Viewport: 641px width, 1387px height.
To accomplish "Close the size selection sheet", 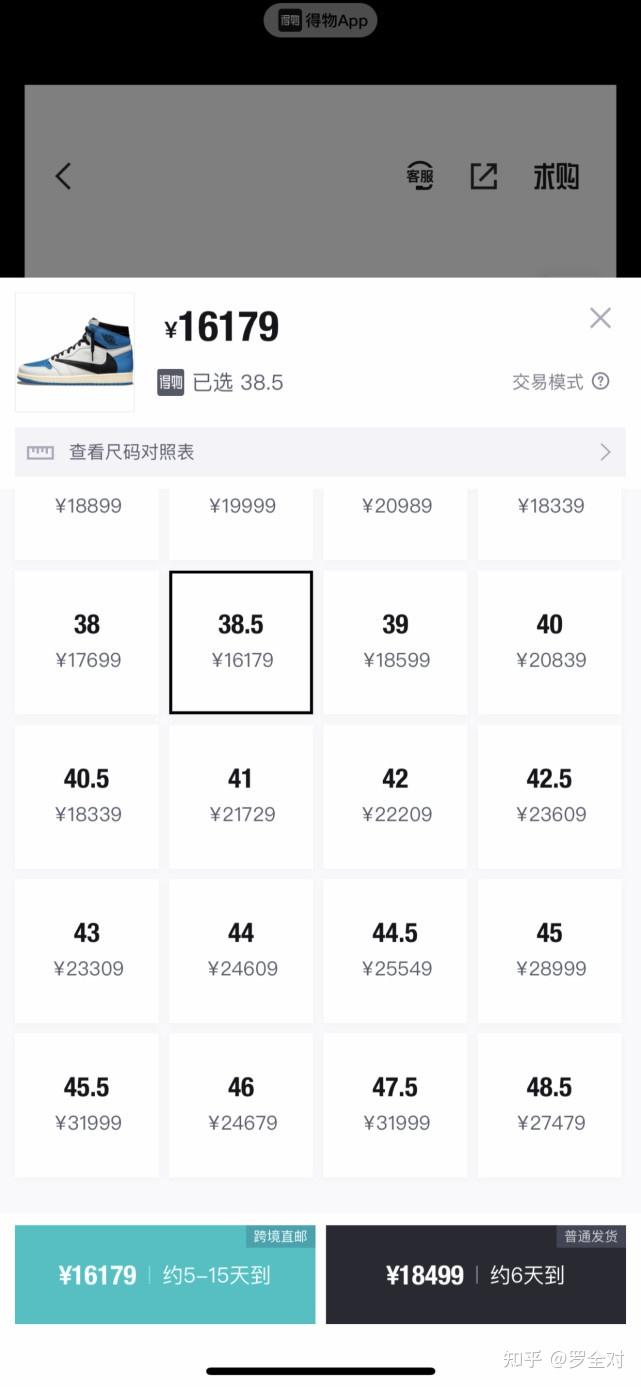I will tap(600, 318).
